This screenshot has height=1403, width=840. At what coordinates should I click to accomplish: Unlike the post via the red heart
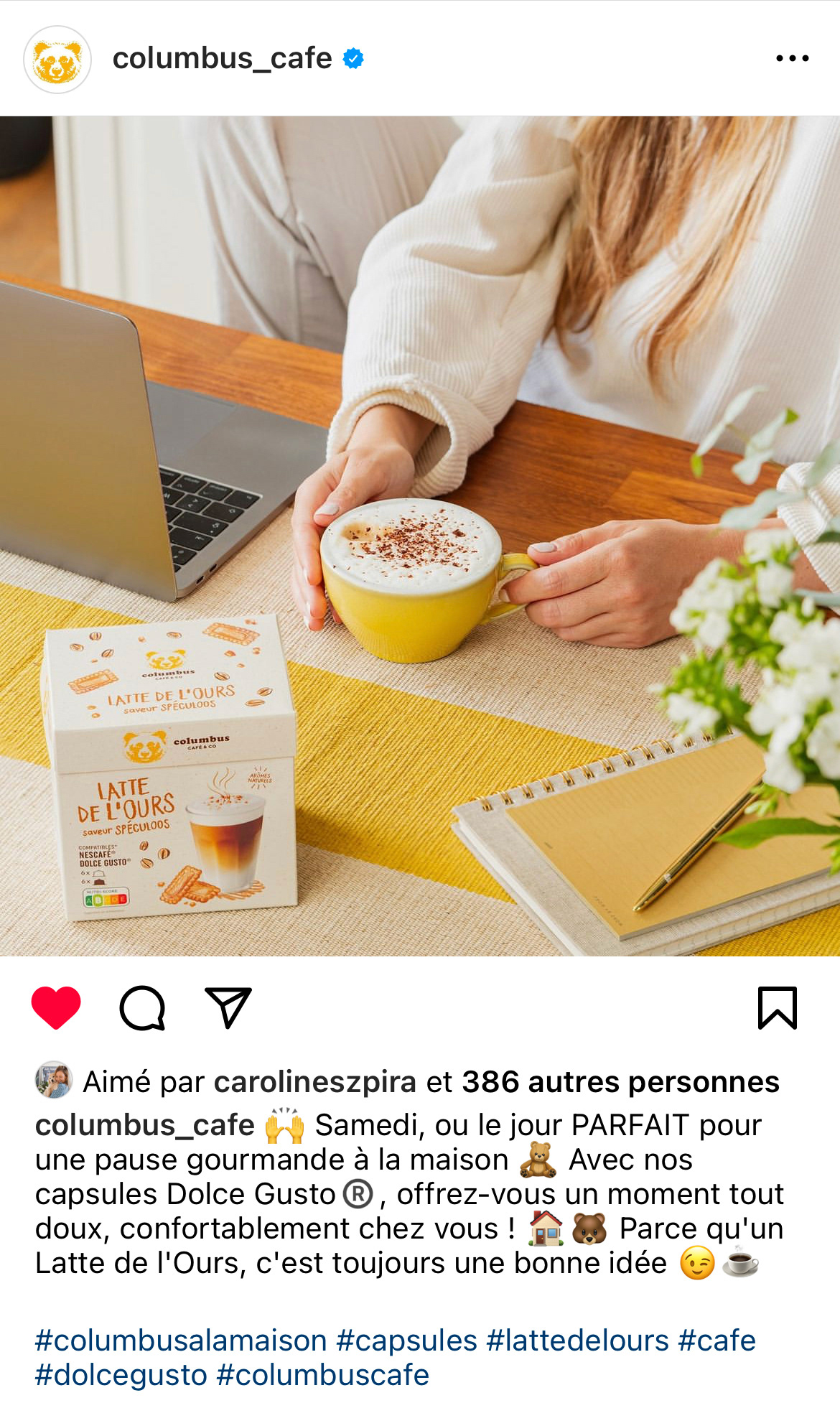pyautogui.click(x=56, y=1008)
